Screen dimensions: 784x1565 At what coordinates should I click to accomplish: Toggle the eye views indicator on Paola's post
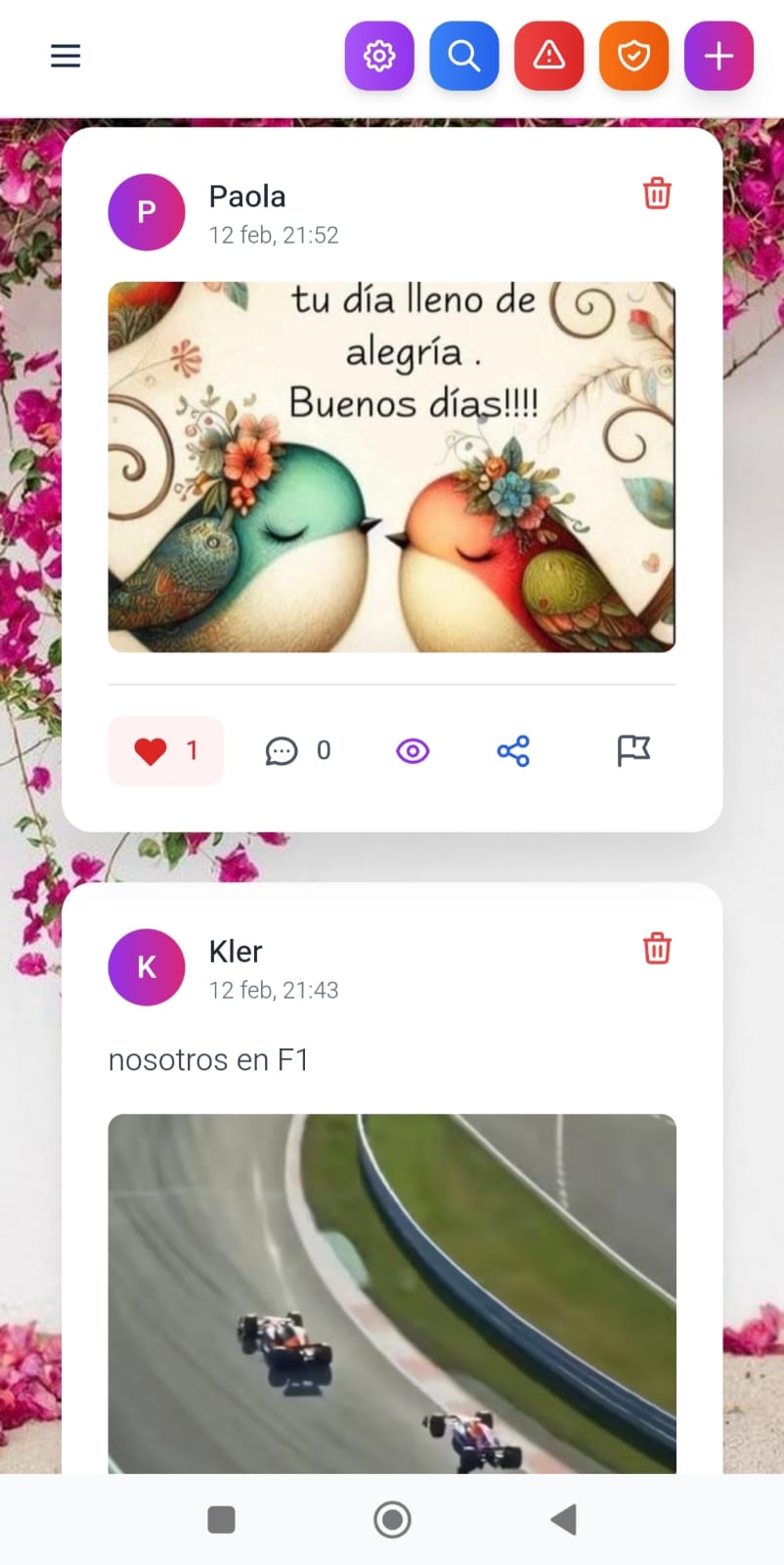[x=413, y=751]
